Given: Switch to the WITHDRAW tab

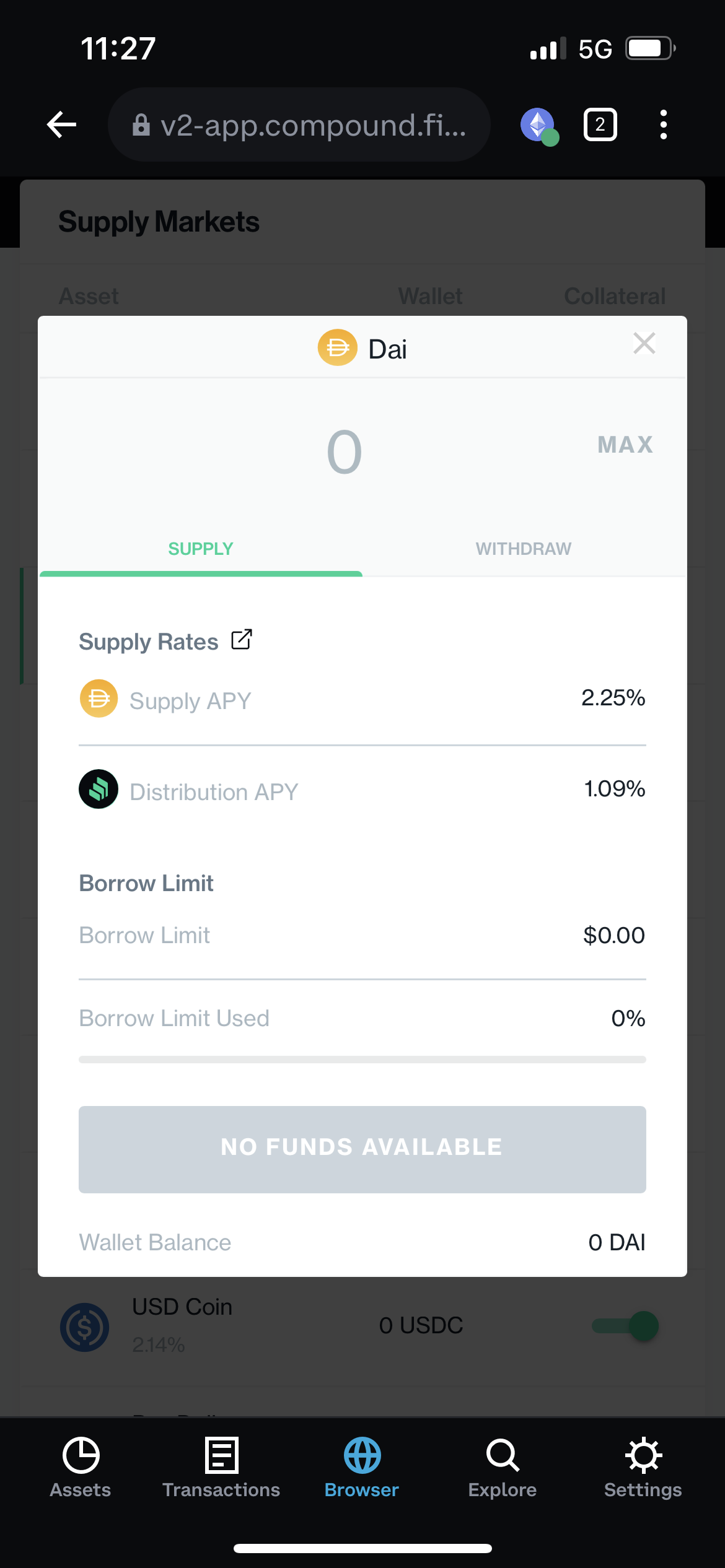Looking at the screenshot, I should pos(524,549).
